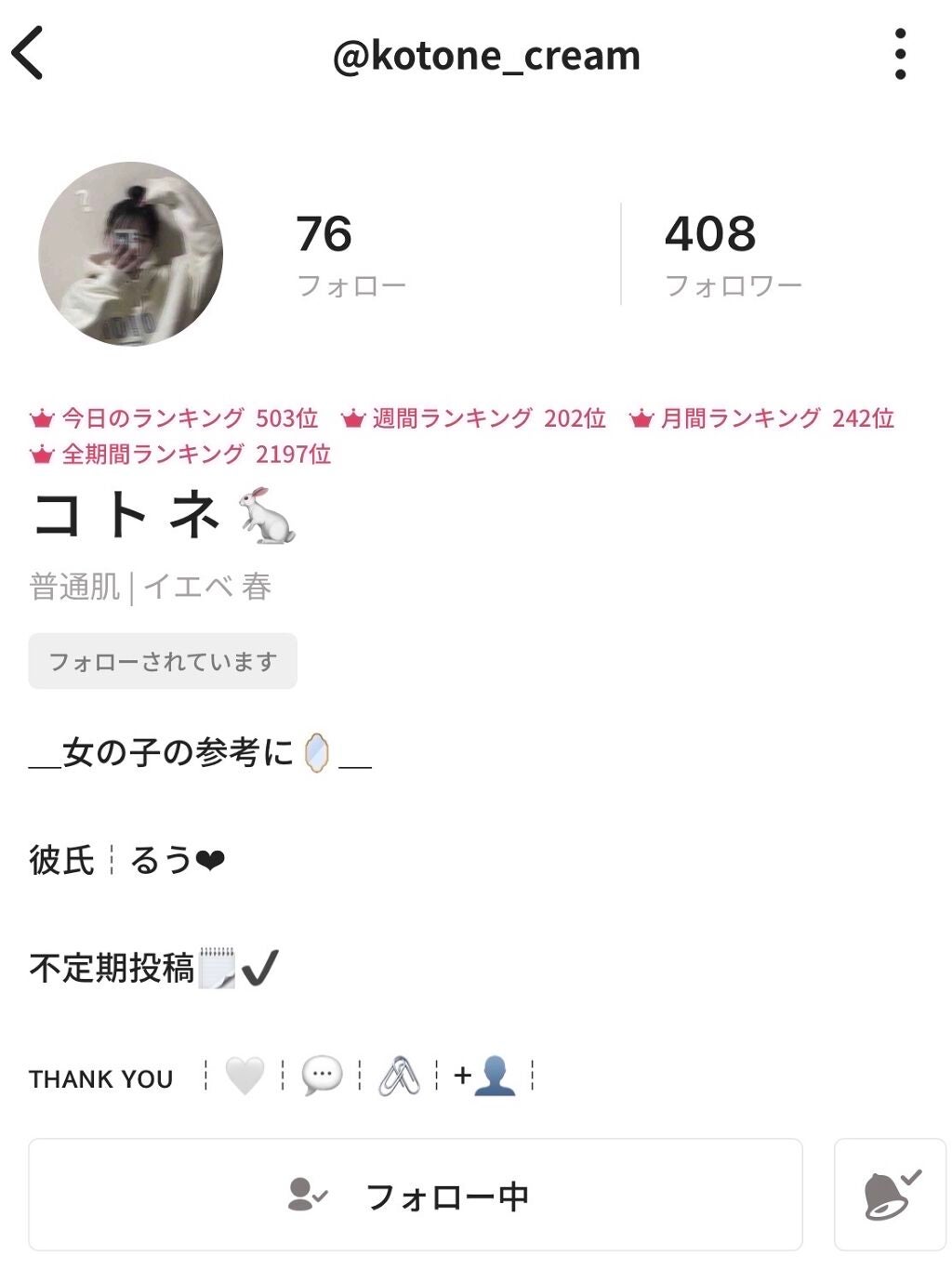Open 週間ランキング 202位 ranking
This screenshot has height=1269, width=952.
coord(473,418)
